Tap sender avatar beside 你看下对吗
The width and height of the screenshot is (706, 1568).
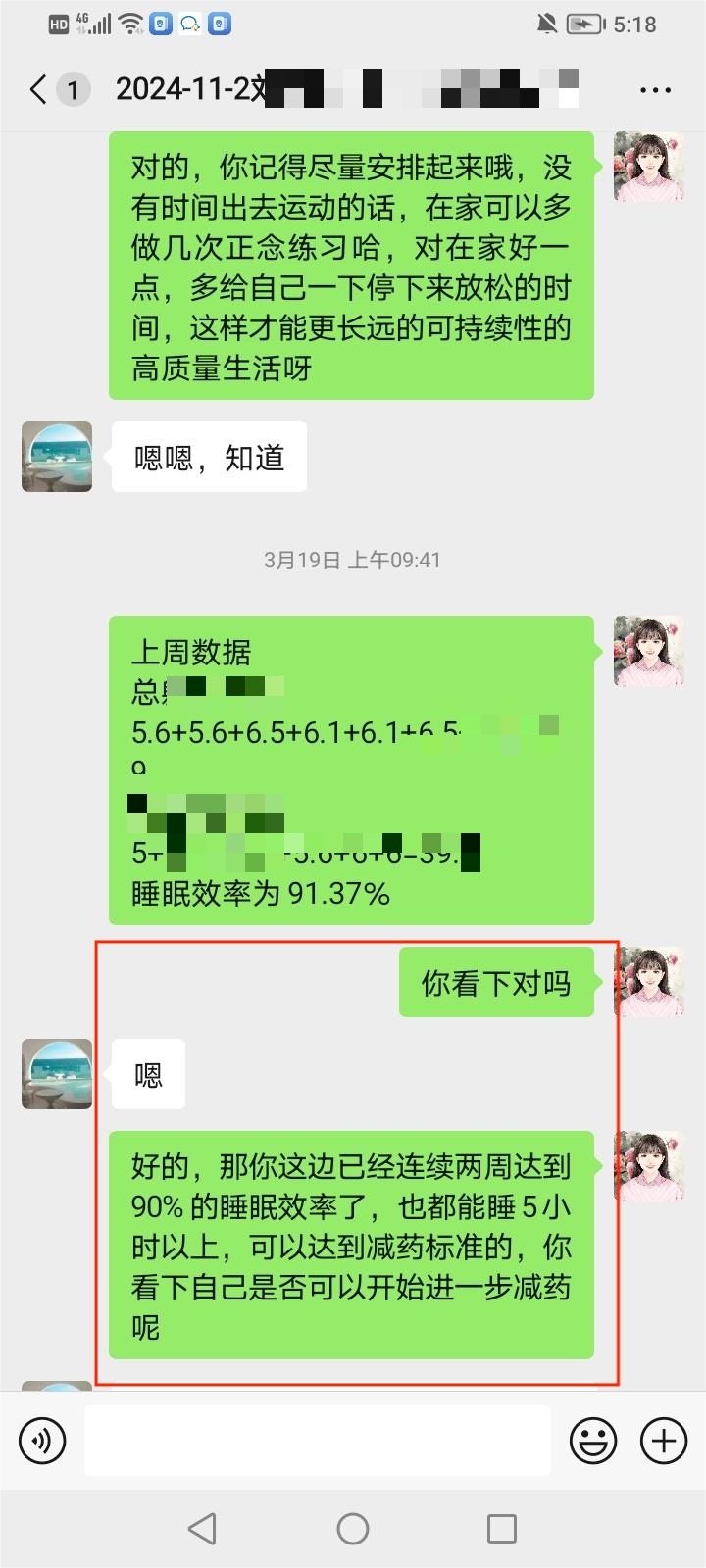click(648, 982)
